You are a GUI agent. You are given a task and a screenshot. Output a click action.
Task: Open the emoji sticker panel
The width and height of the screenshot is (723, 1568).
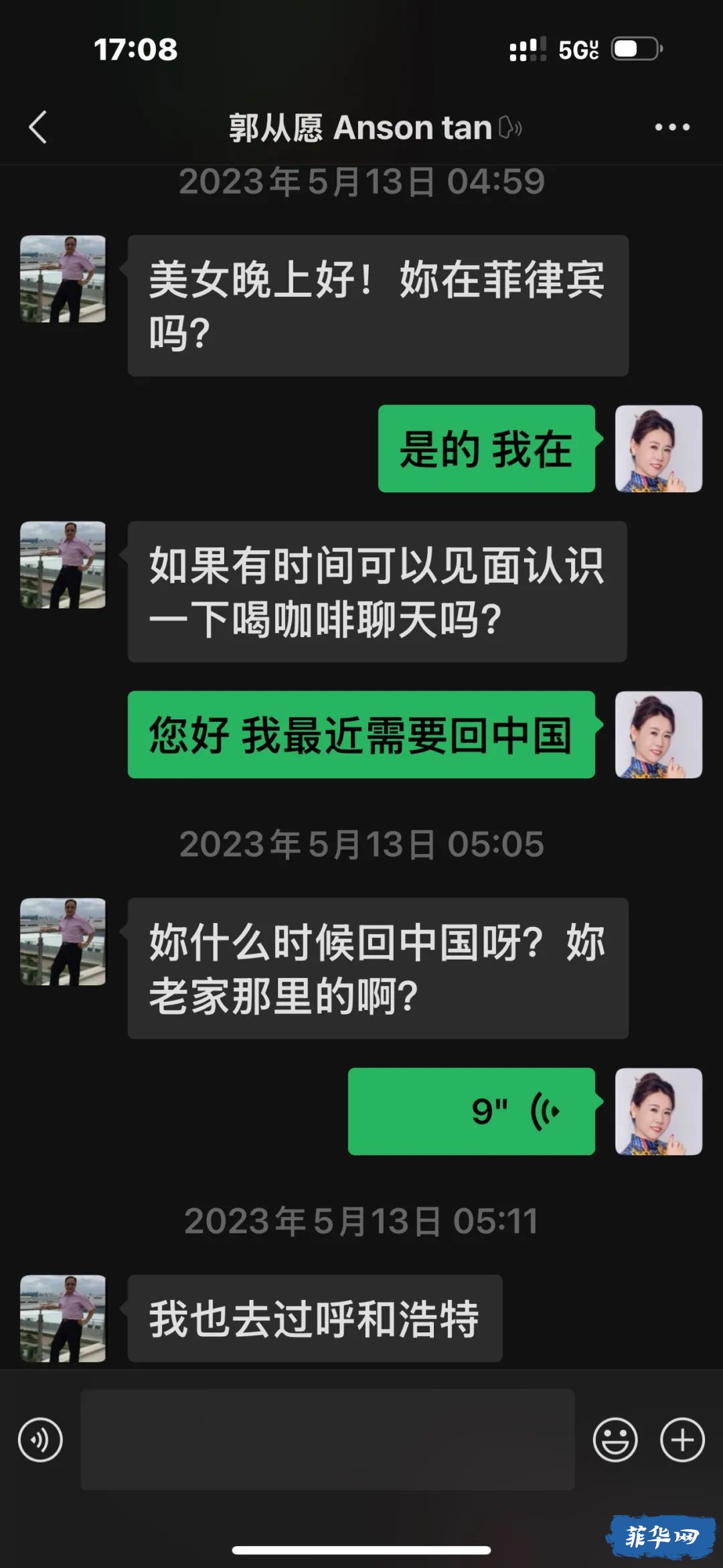(x=615, y=1440)
